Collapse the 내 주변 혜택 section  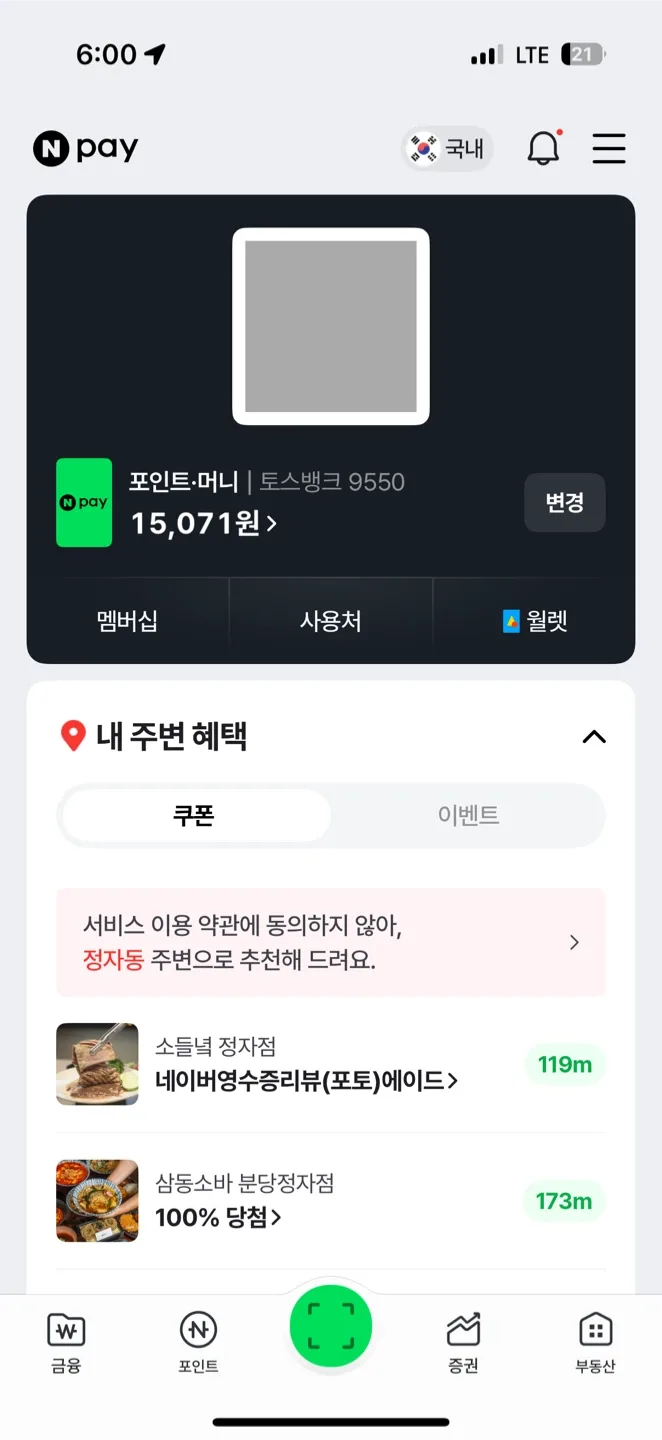(x=594, y=737)
